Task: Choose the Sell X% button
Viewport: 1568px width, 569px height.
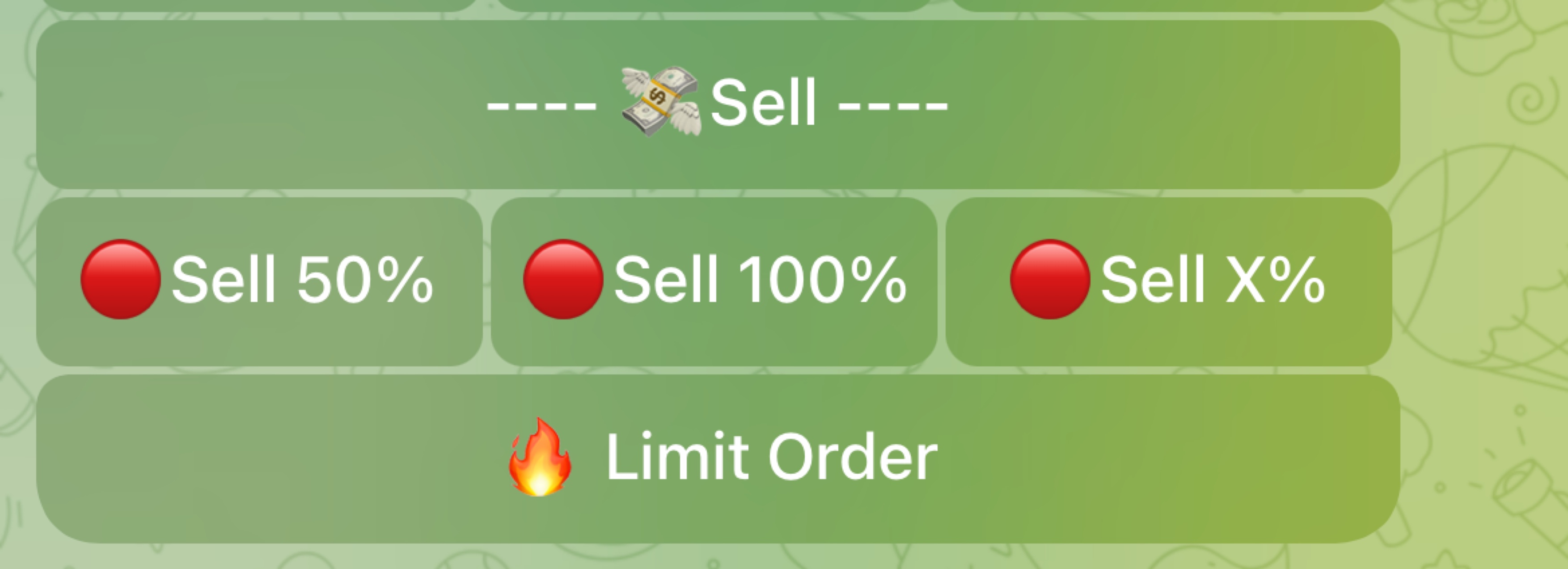Action: click(x=1168, y=281)
